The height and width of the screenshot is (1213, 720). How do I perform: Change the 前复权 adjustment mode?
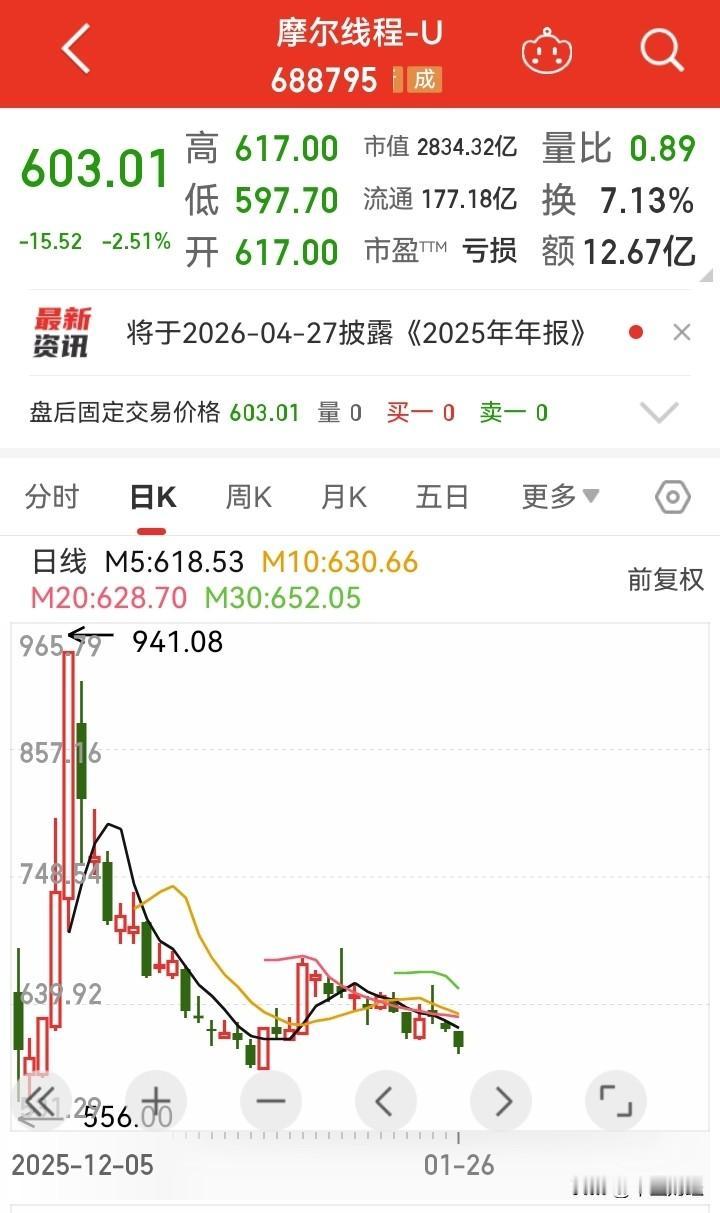point(665,579)
